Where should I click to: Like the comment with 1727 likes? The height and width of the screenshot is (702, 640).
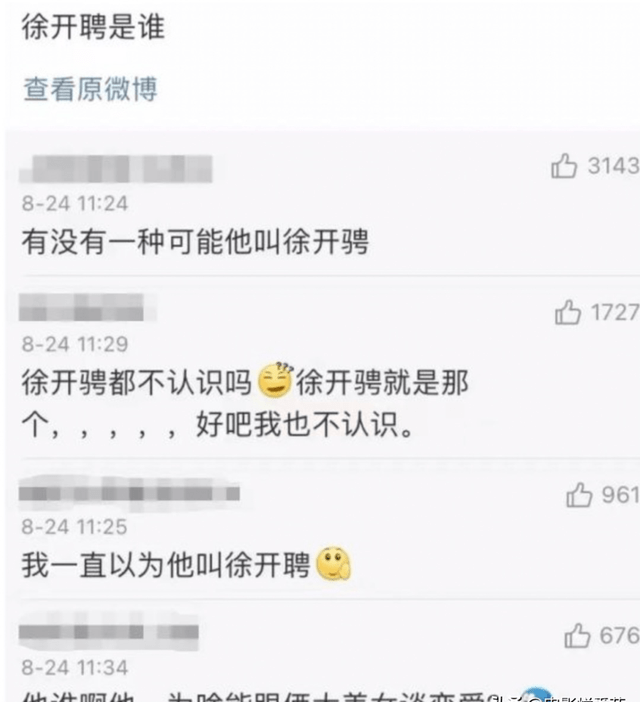coord(569,313)
